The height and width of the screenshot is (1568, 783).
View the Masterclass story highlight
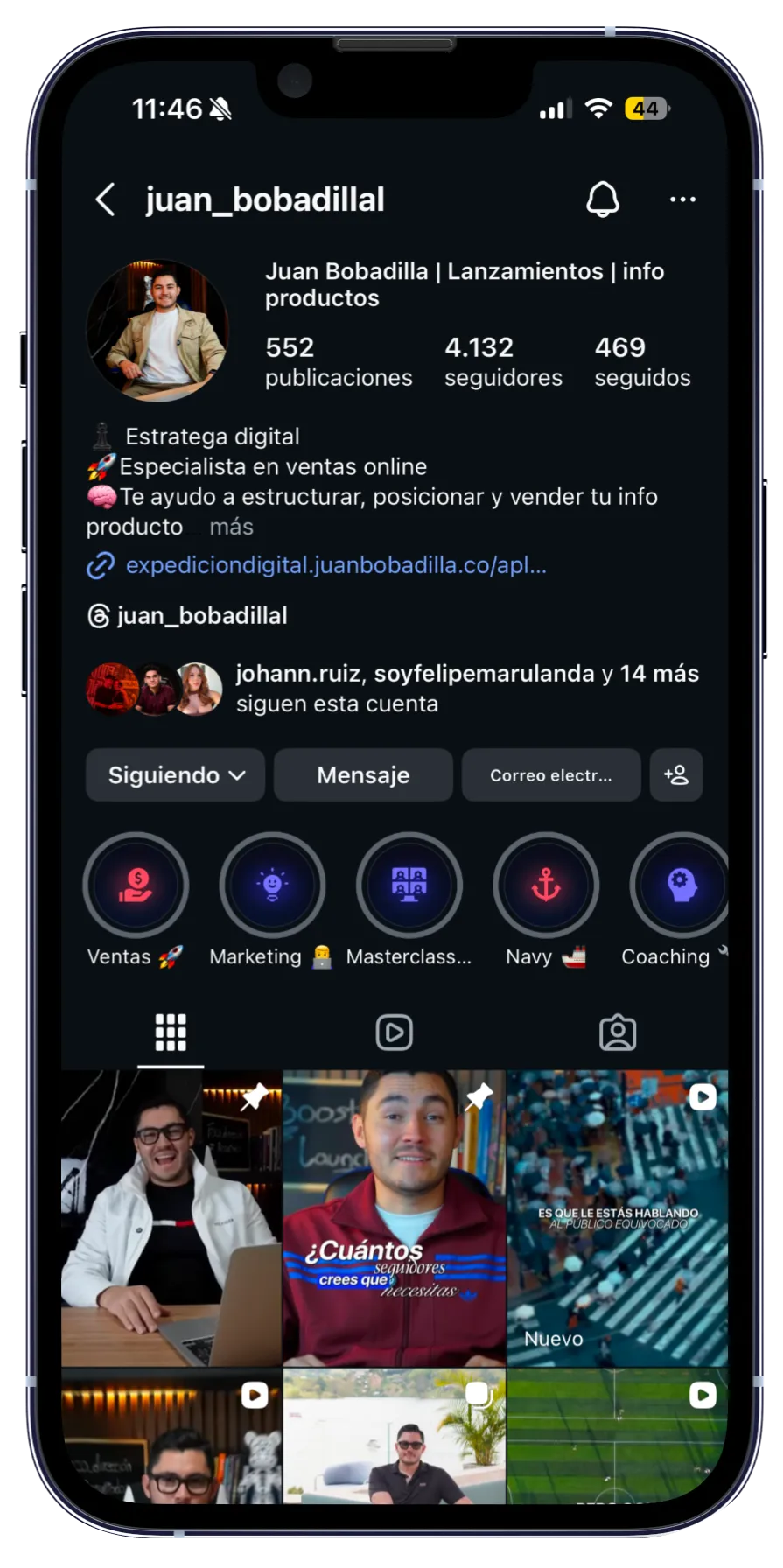(409, 885)
